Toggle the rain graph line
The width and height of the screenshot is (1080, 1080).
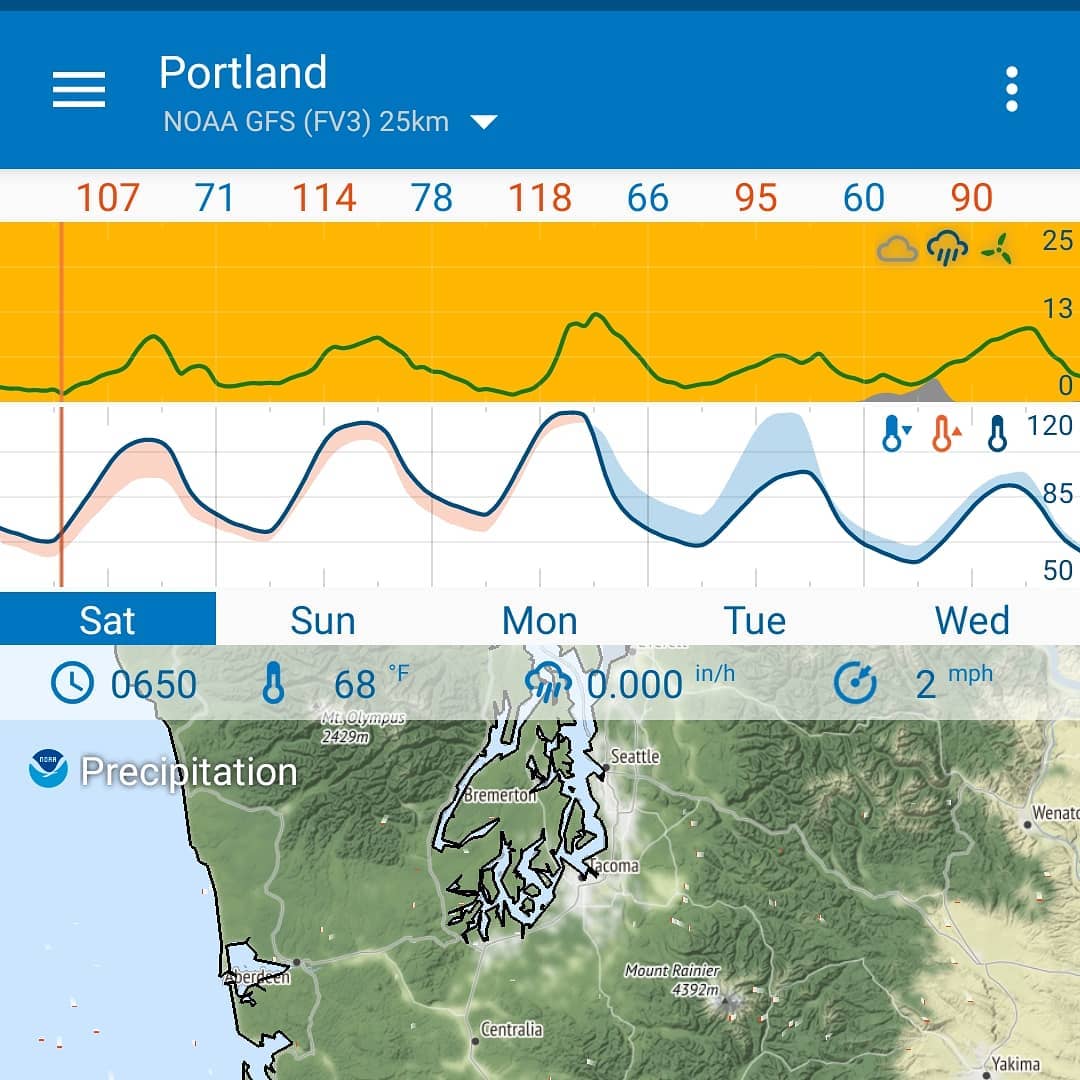coord(946,249)
